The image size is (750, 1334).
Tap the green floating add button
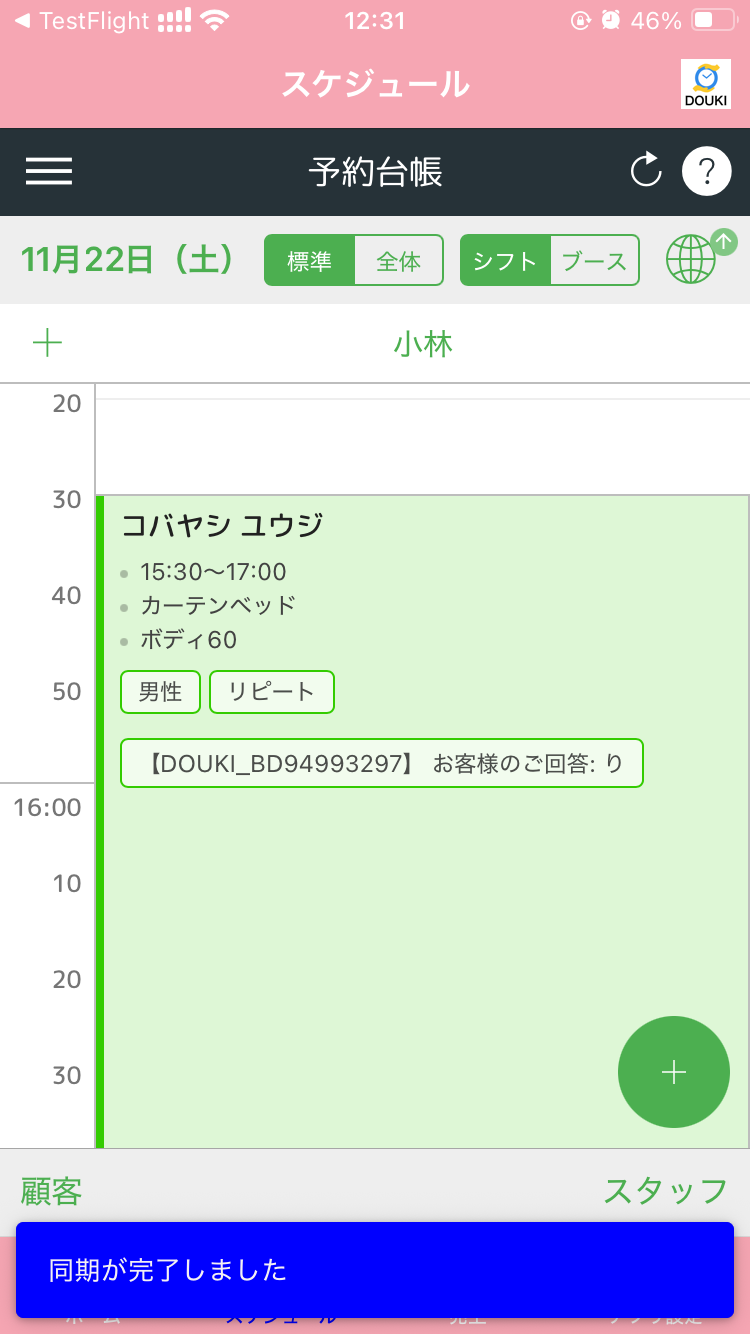674,1072
